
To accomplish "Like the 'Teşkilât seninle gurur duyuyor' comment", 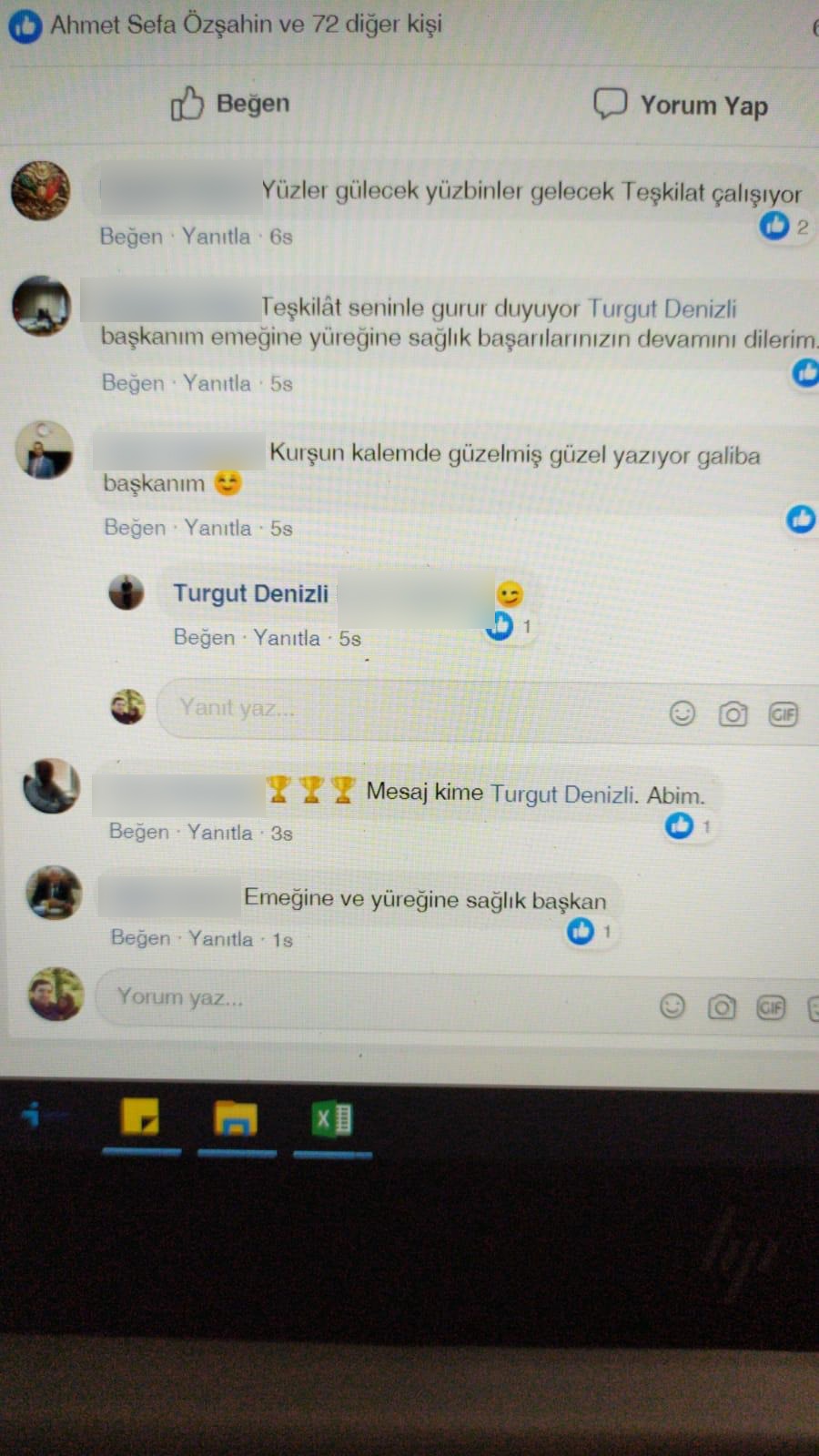I will coord(132,383).
